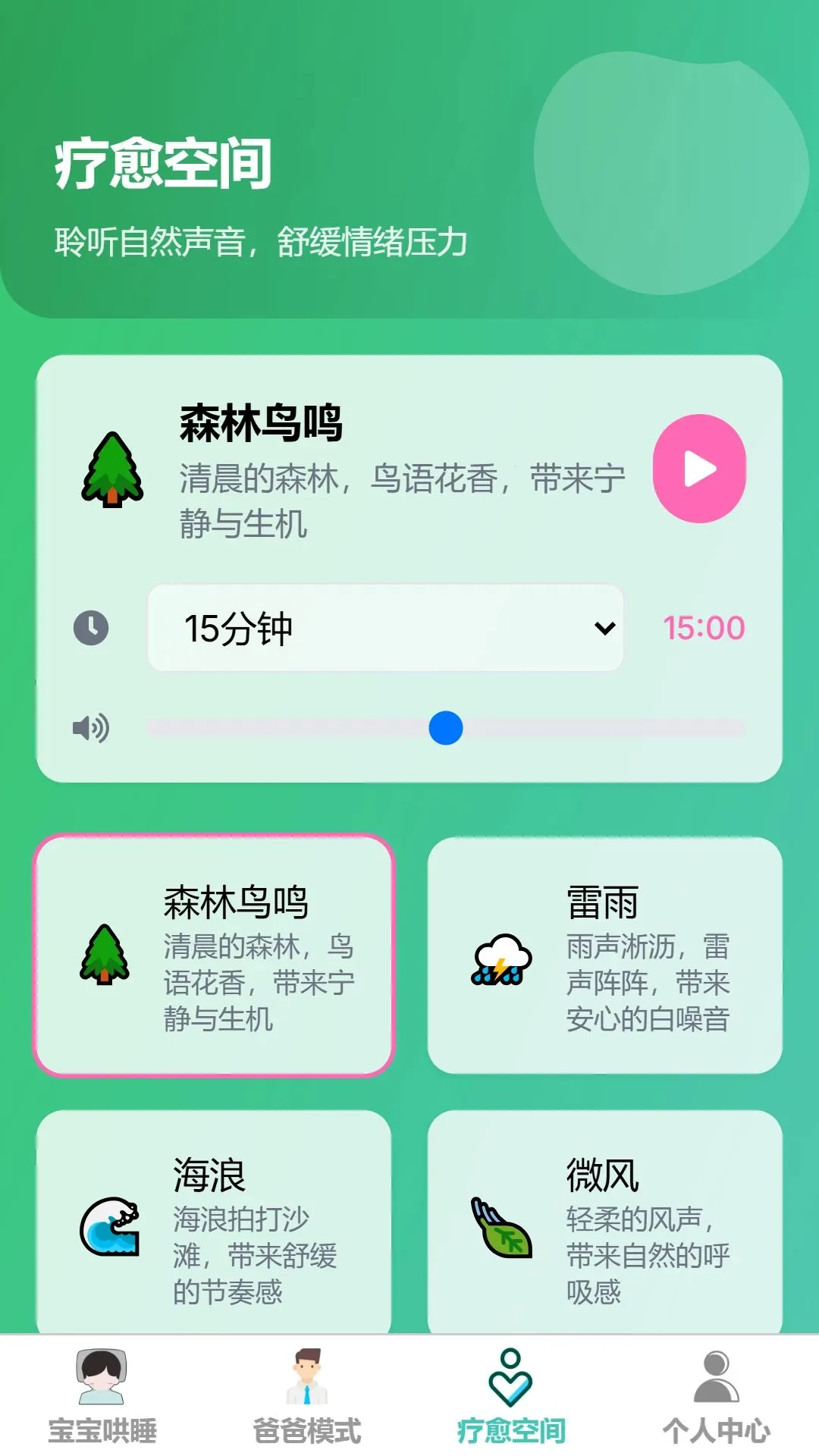
Task: Open the 疗愈空间 tab
Action: click(512, 1397)
